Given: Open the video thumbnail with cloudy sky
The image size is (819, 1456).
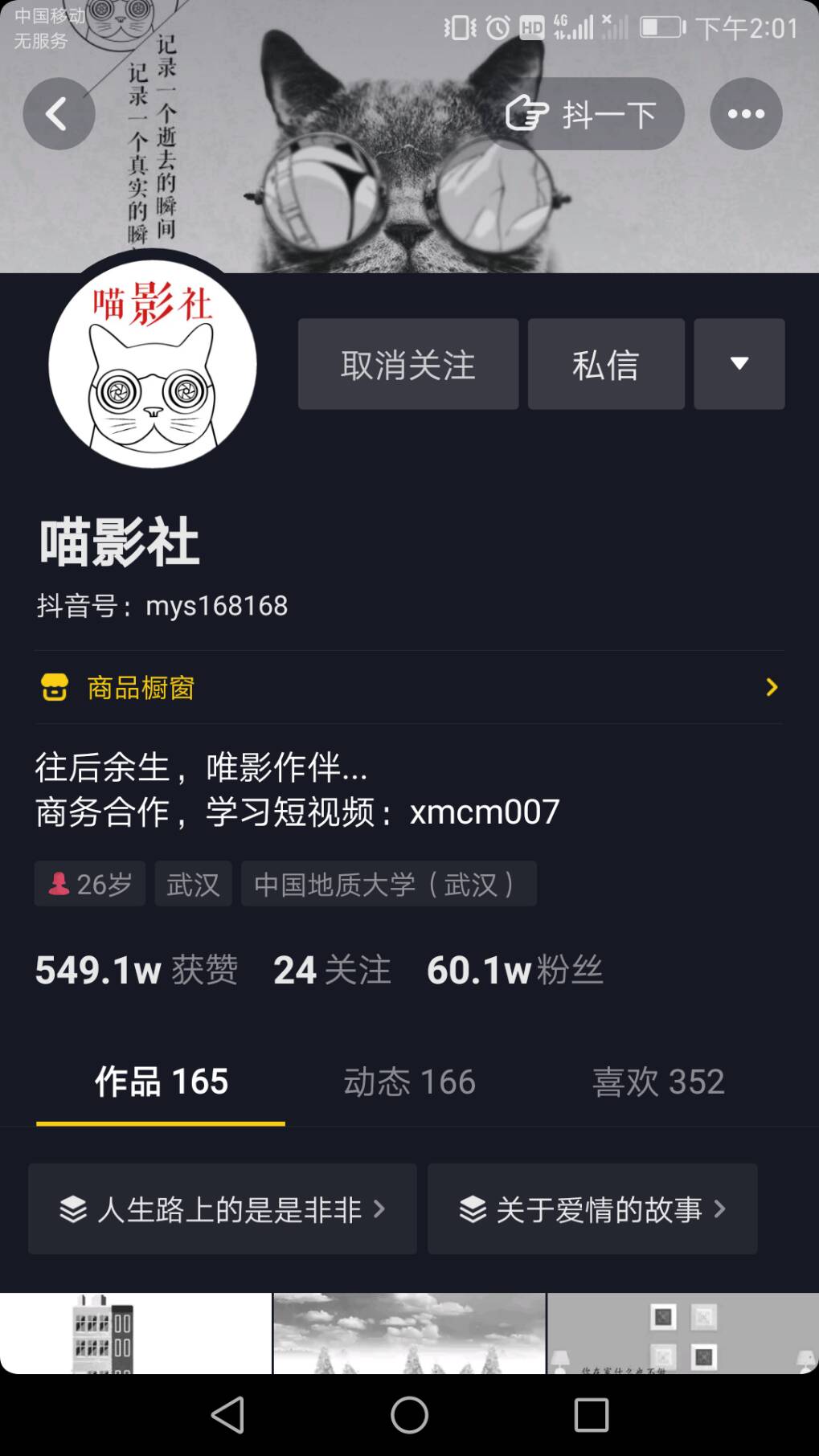Looking at the screenshot, I should [x=409, y=1333].
